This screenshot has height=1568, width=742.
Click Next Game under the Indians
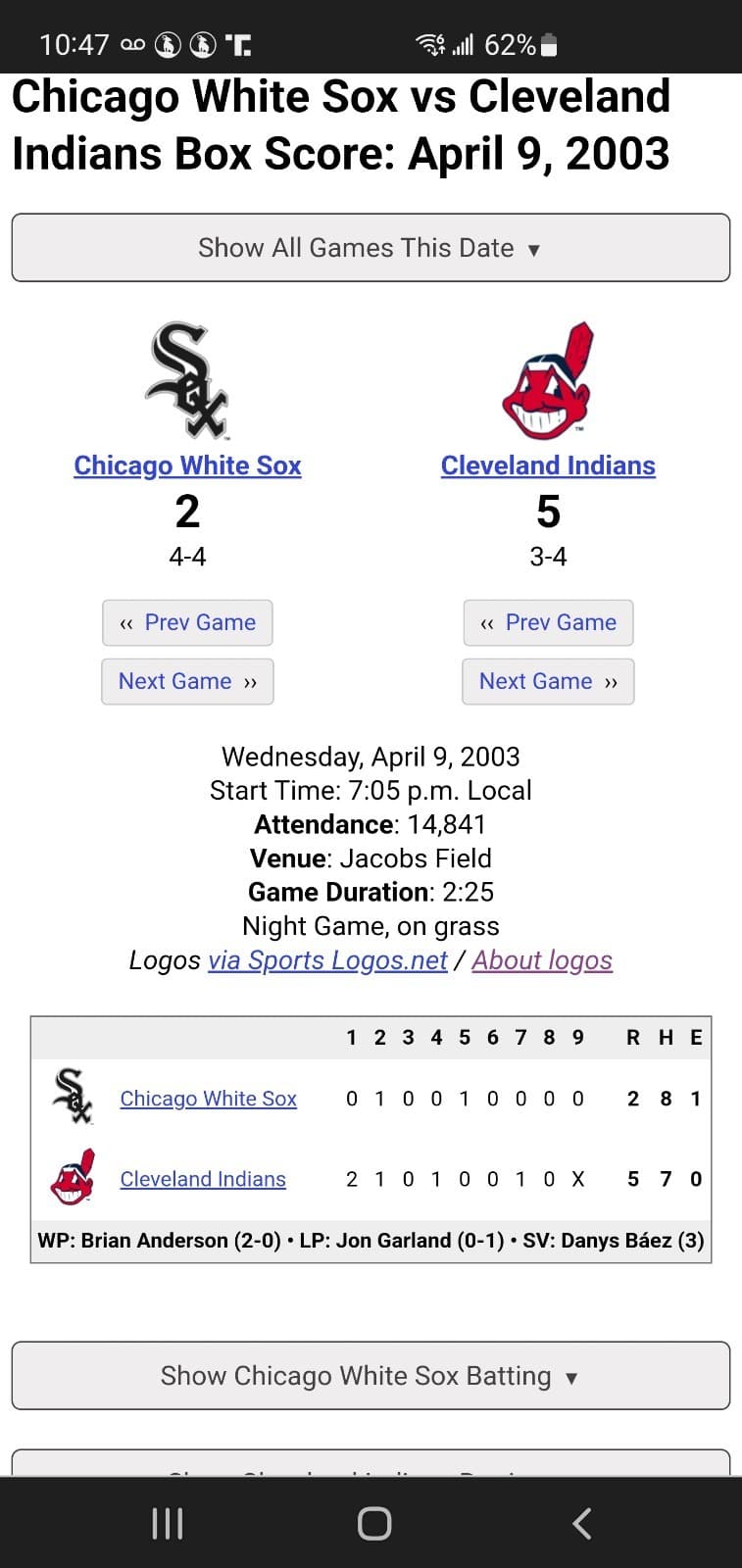[x=547, y=681]
